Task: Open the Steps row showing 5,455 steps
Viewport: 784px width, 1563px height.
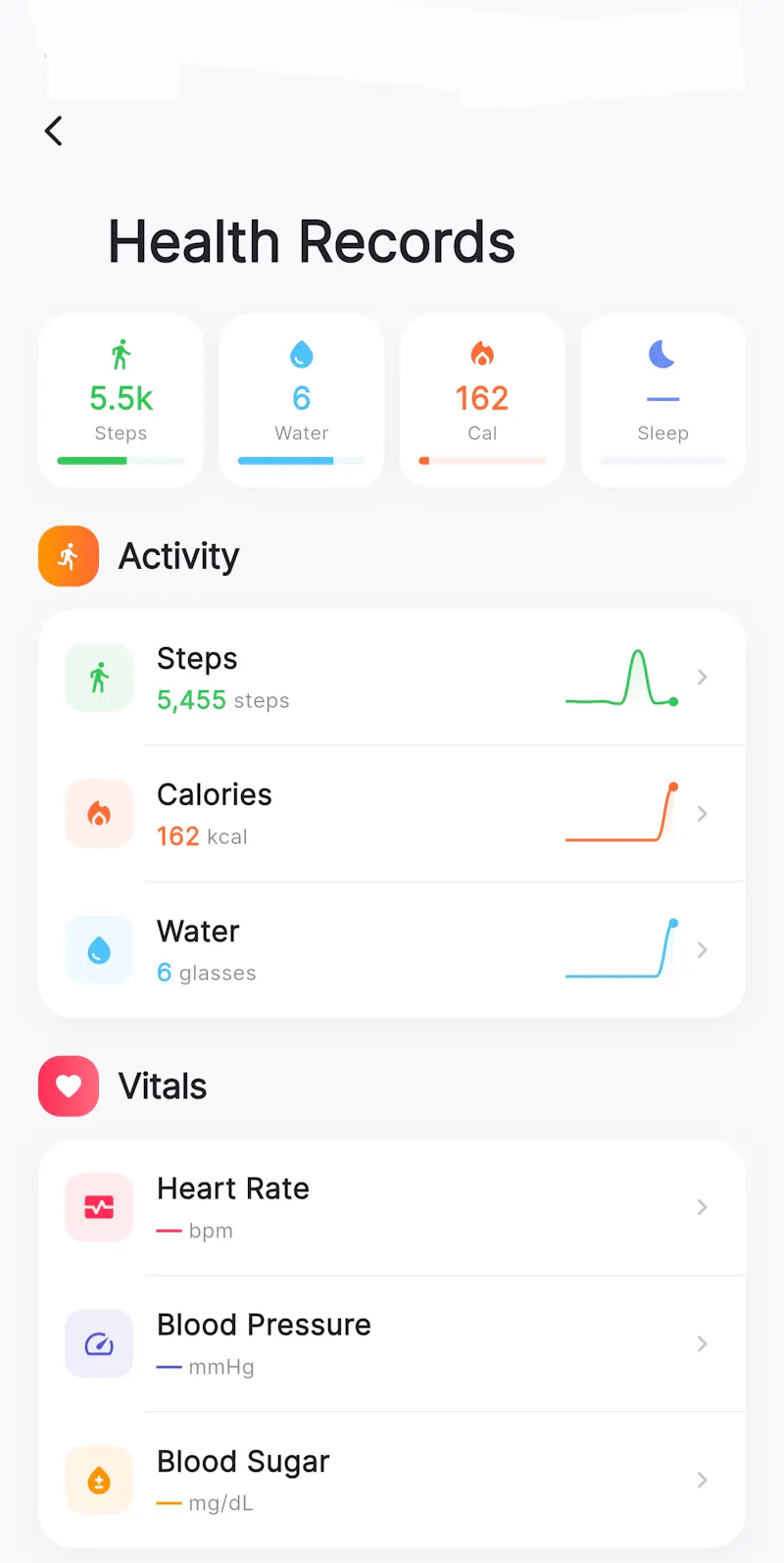Action: pos(392,678)
